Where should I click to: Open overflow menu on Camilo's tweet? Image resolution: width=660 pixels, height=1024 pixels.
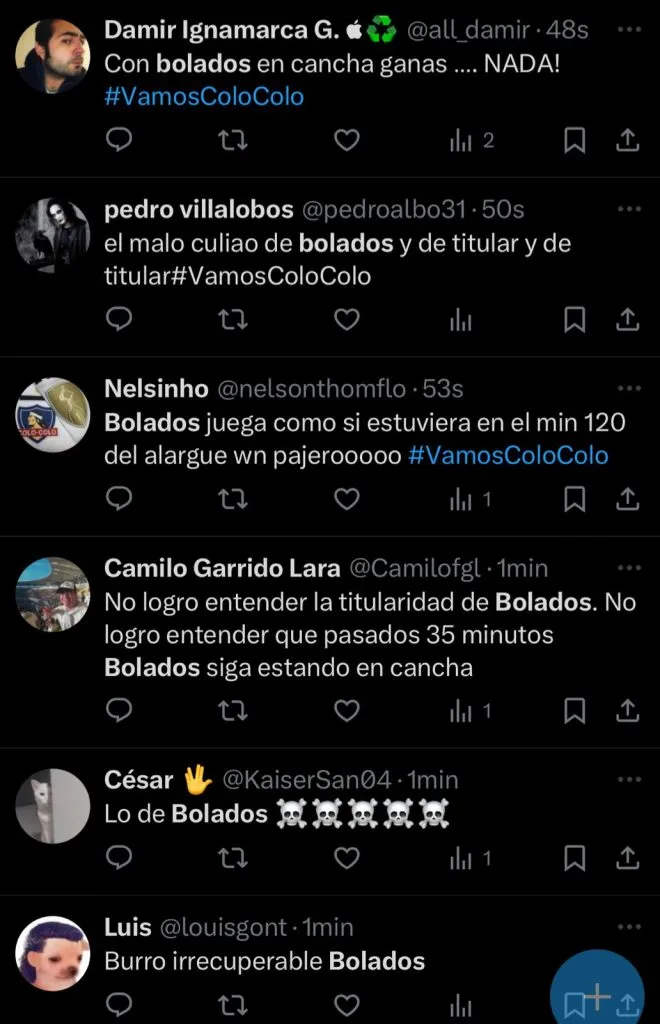tap(629, 567)
